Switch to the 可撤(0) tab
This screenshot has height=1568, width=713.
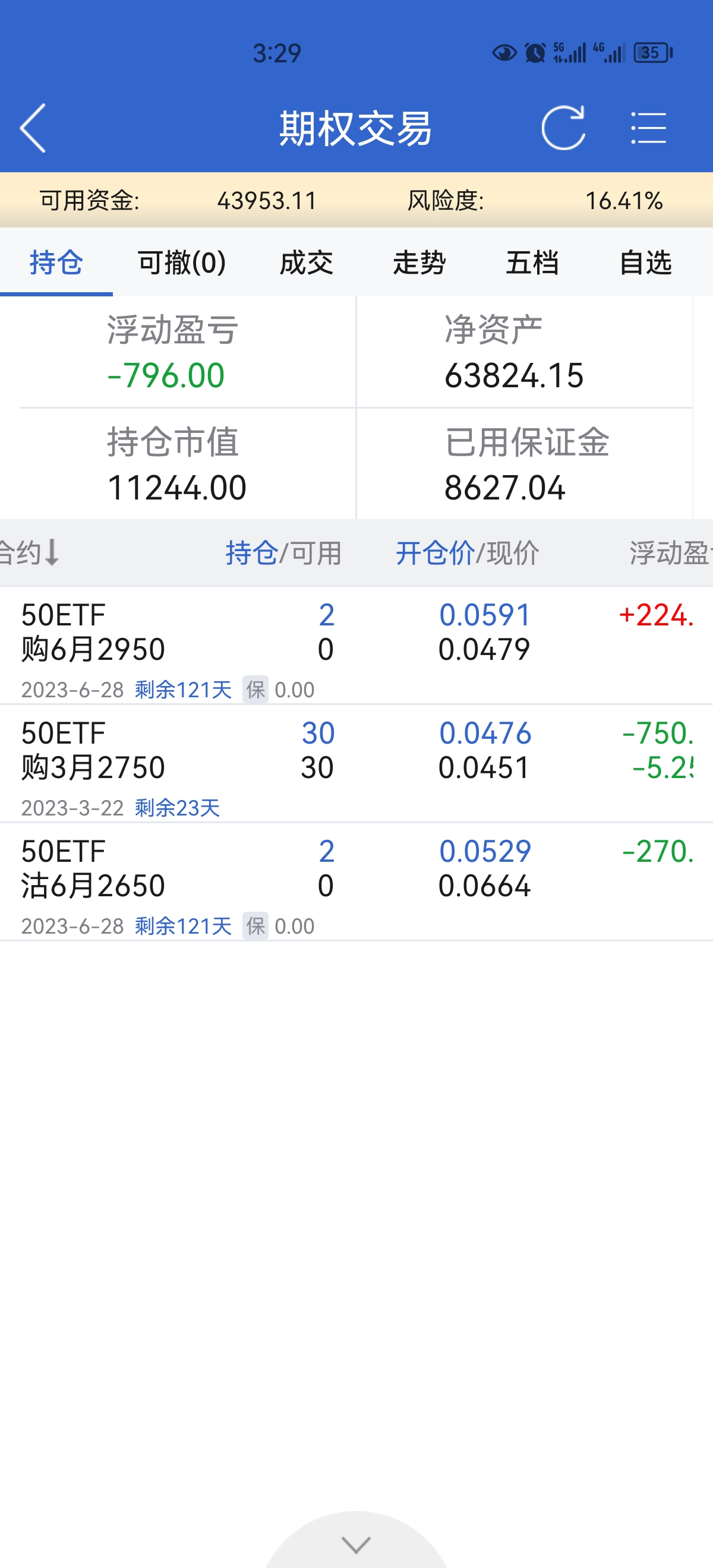click(181, 263)
